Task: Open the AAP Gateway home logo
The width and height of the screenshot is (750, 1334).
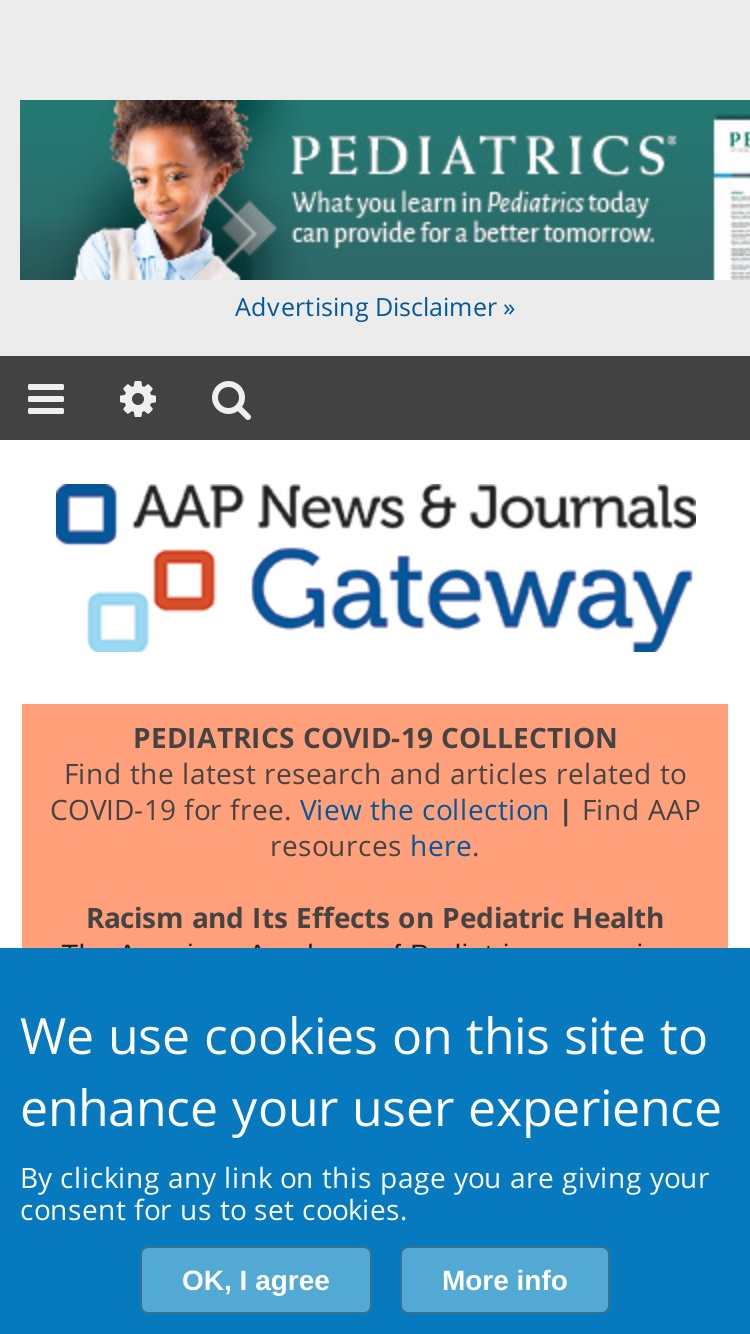Action: coord(375,567)
